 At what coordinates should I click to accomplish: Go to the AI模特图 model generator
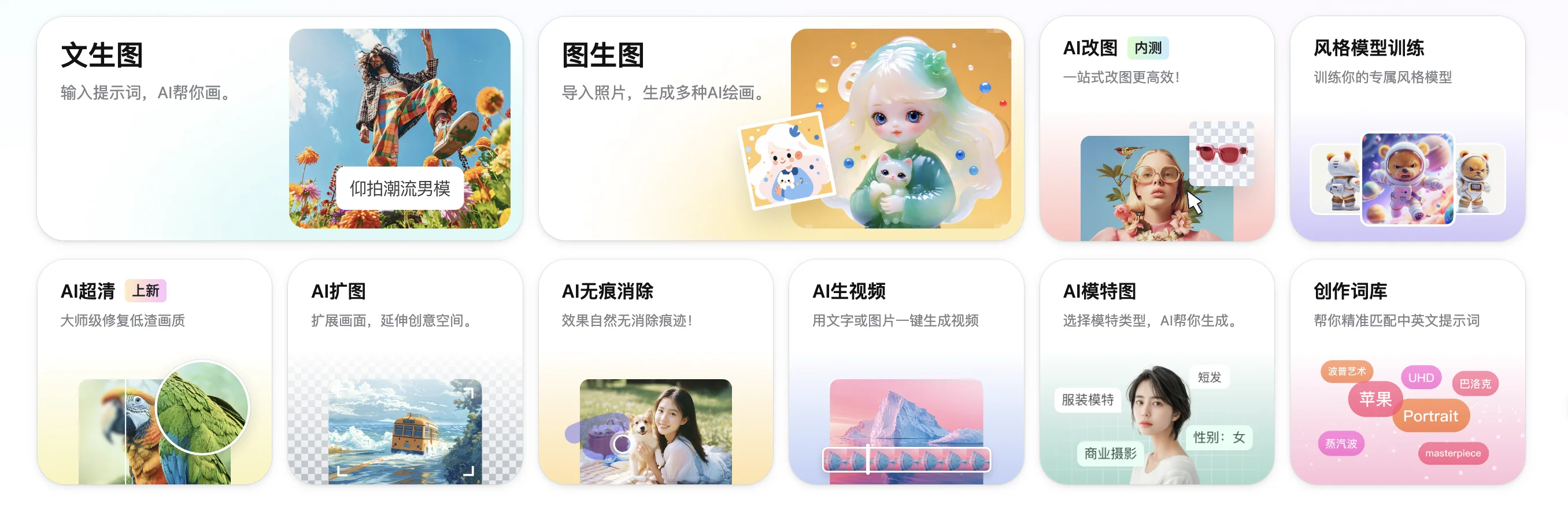[1156, 372]
